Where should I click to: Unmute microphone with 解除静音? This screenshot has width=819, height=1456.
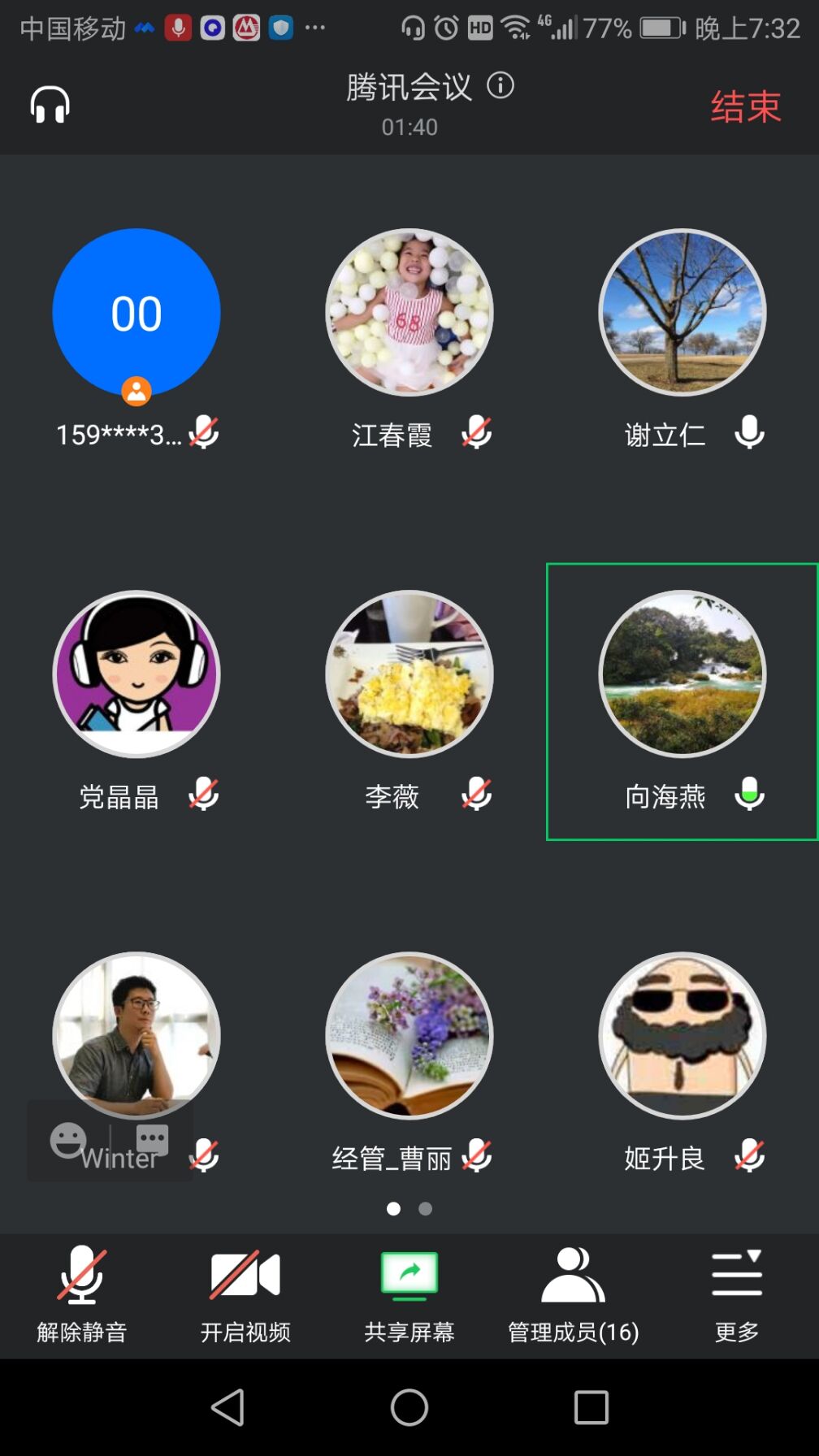point(81,1292)
